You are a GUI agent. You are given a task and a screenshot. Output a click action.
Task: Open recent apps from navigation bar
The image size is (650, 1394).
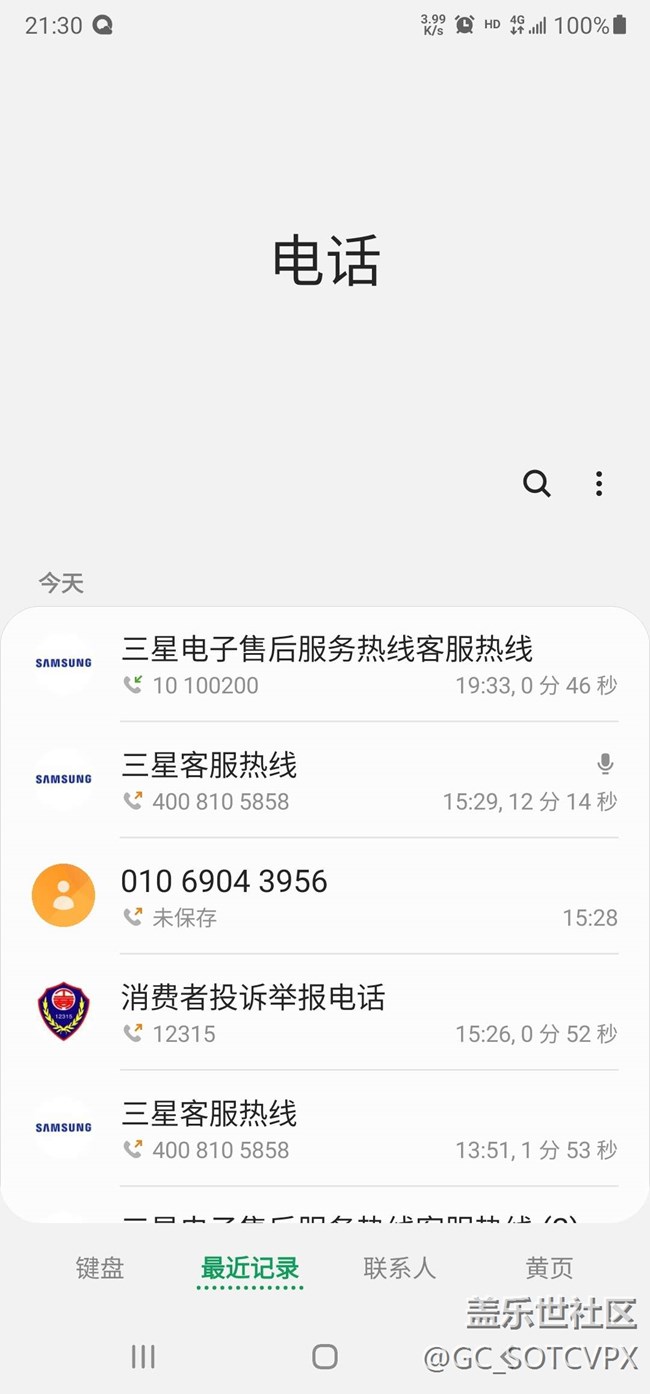coord(143,1356)
